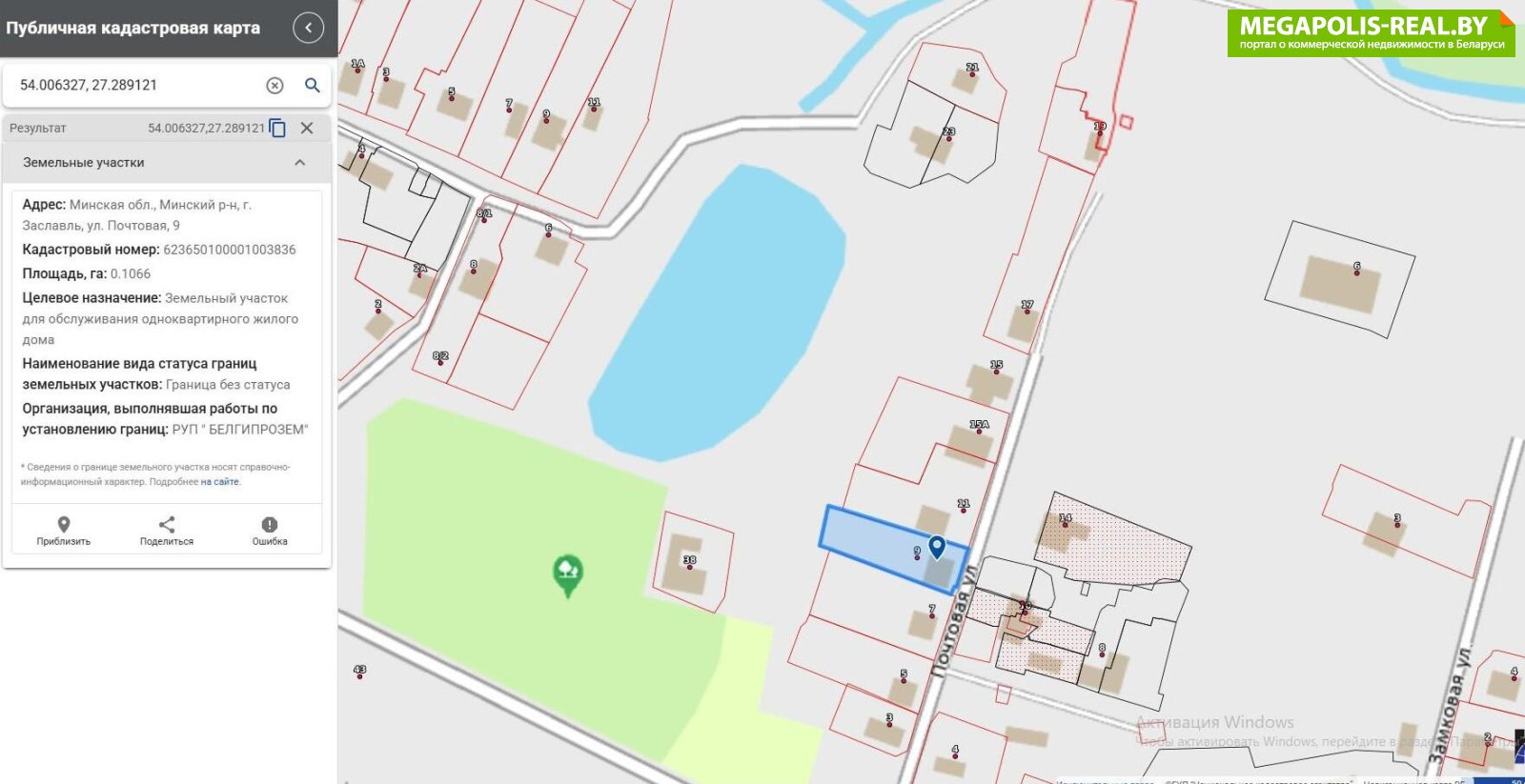Open the green park marker

point(568,574)
